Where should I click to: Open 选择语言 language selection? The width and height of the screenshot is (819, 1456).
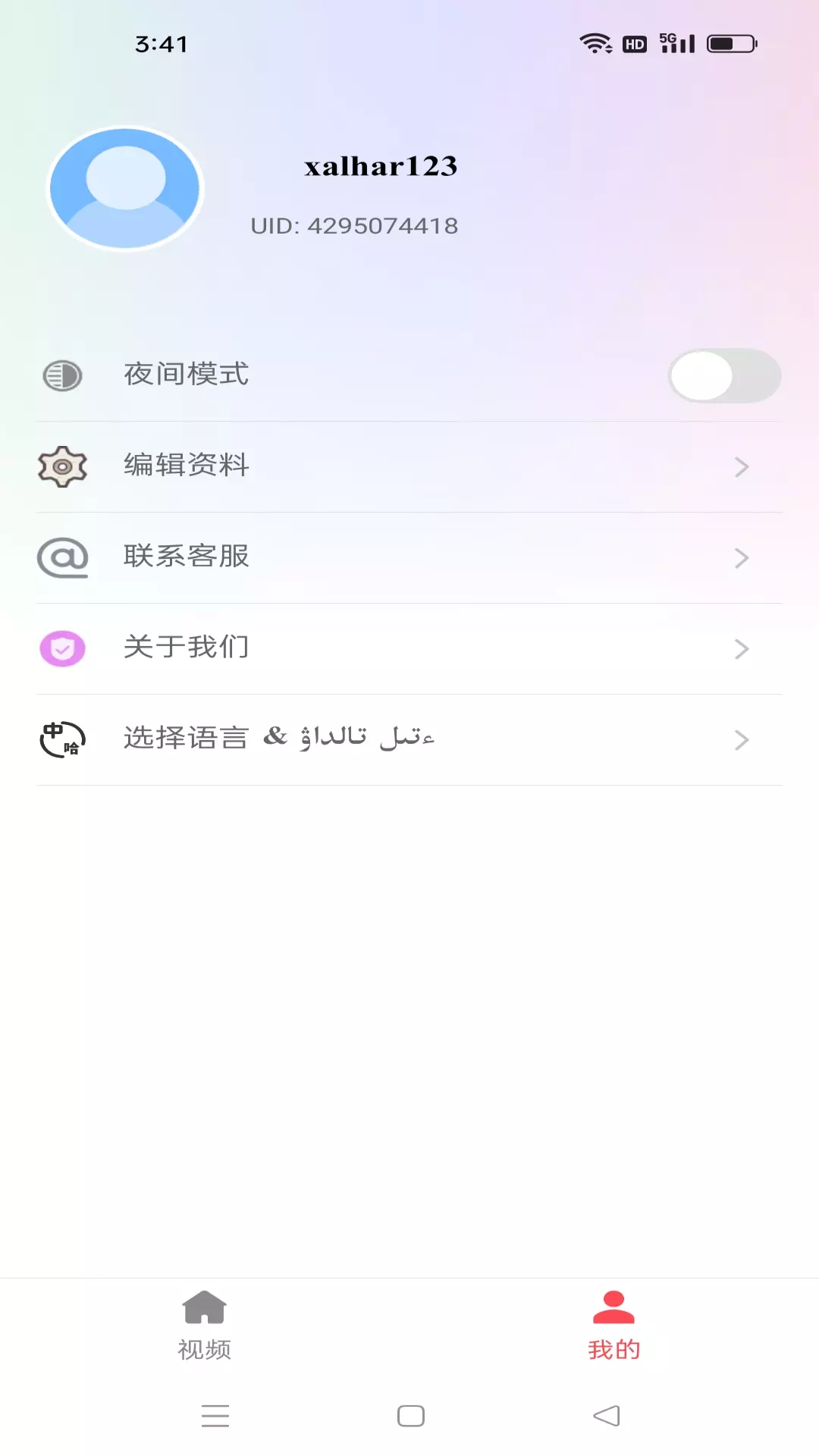pos(409,739)
